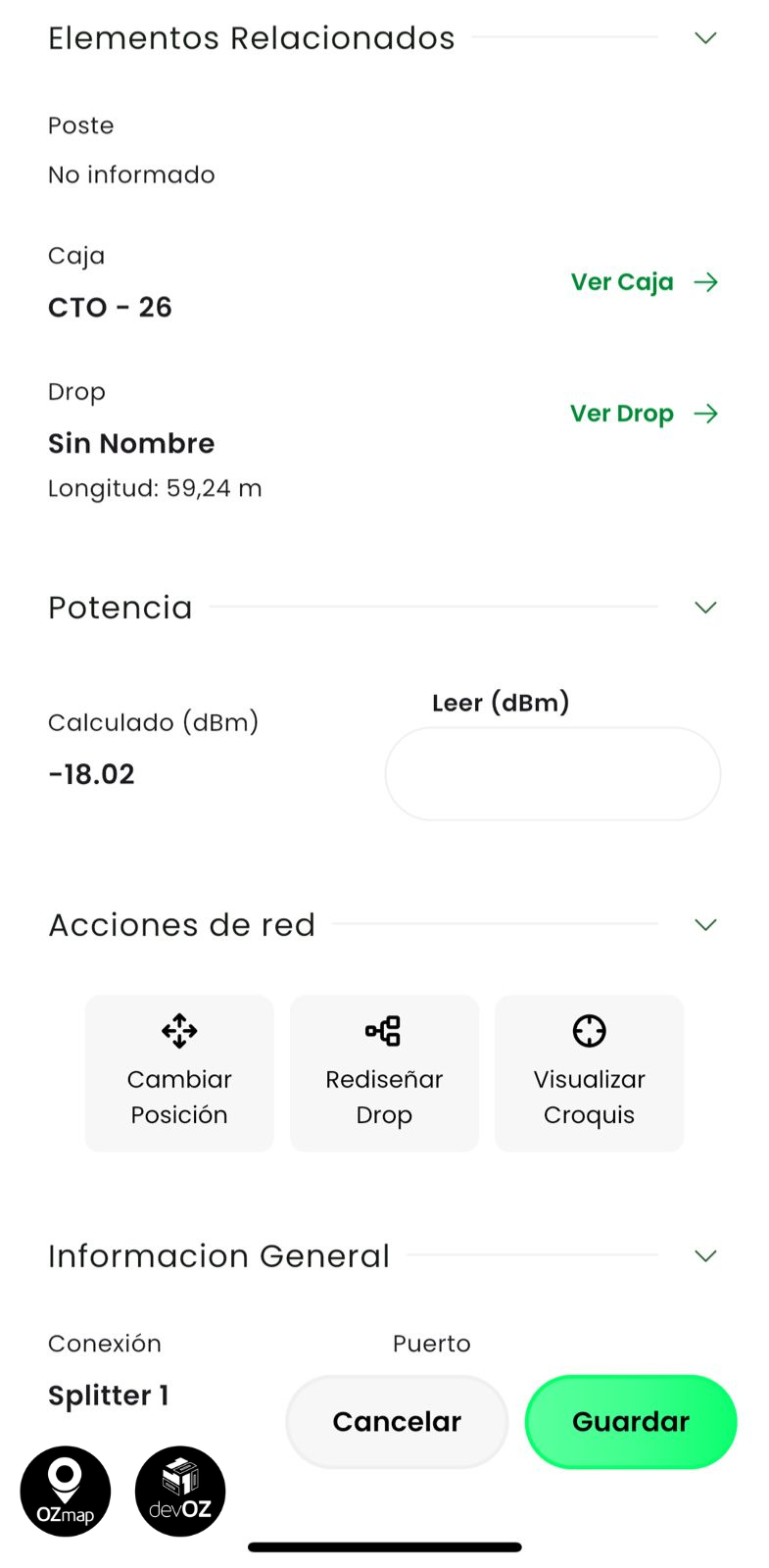Viewport: 769px width, 1568px height.
Task: Save changes with Guardar
Action: tap(631, 1422)
